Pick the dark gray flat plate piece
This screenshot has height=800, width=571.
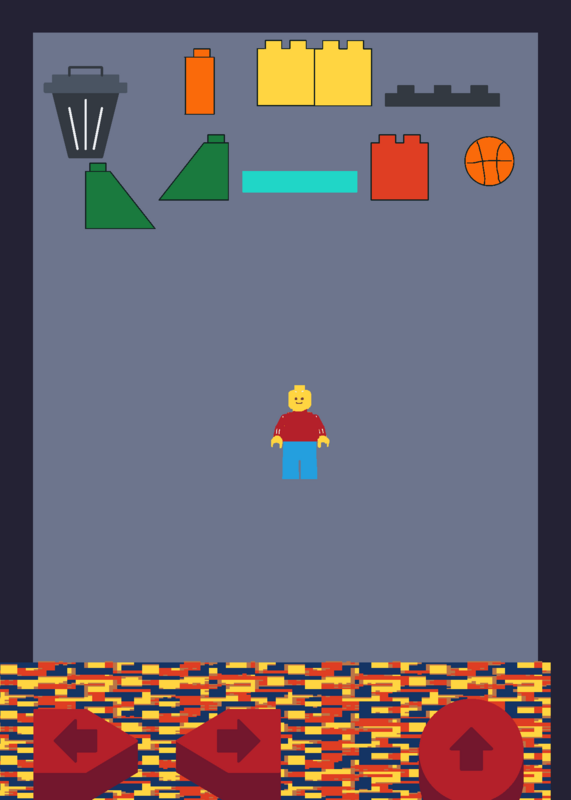442,96
